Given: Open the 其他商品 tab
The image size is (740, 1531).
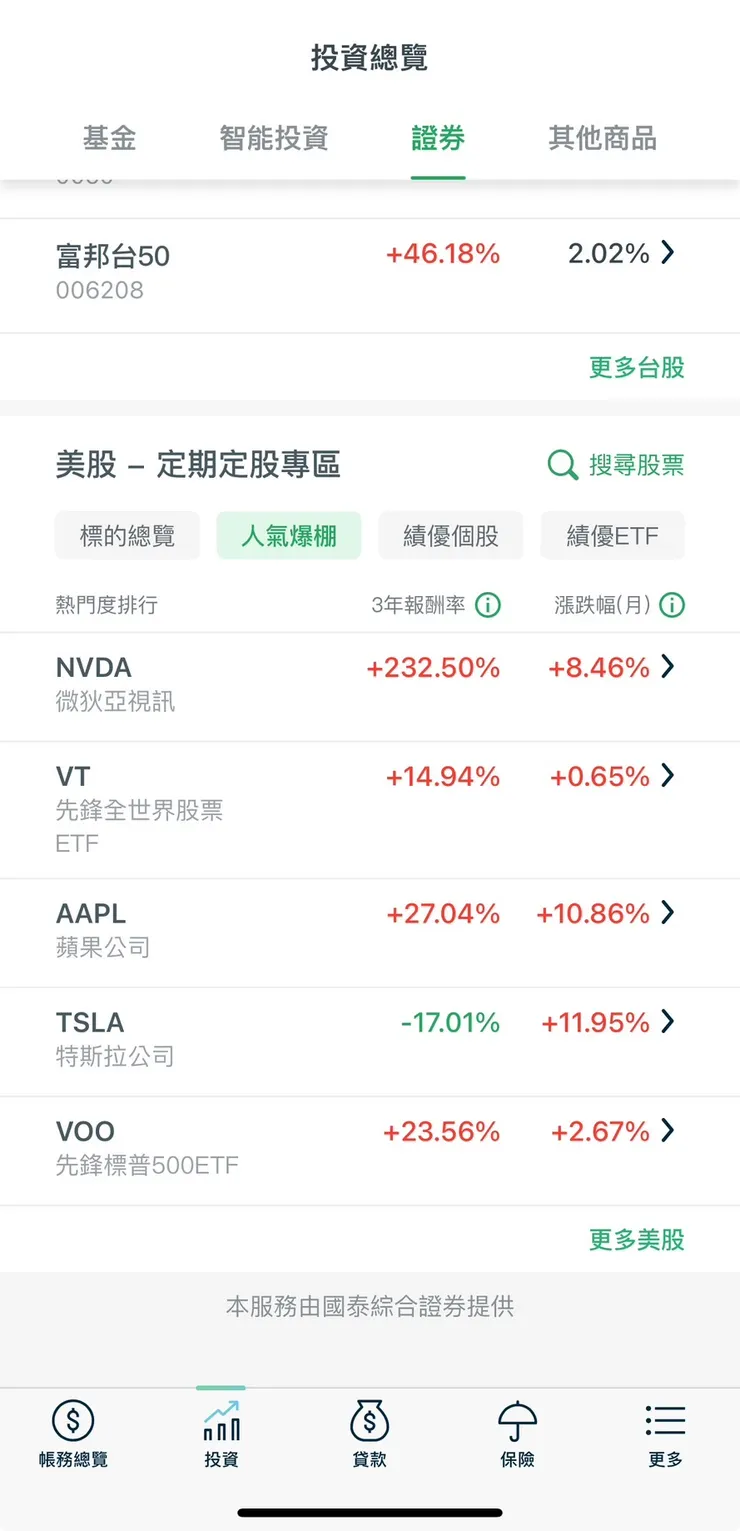Looking at the screenshot, I should tap(602, 139).
